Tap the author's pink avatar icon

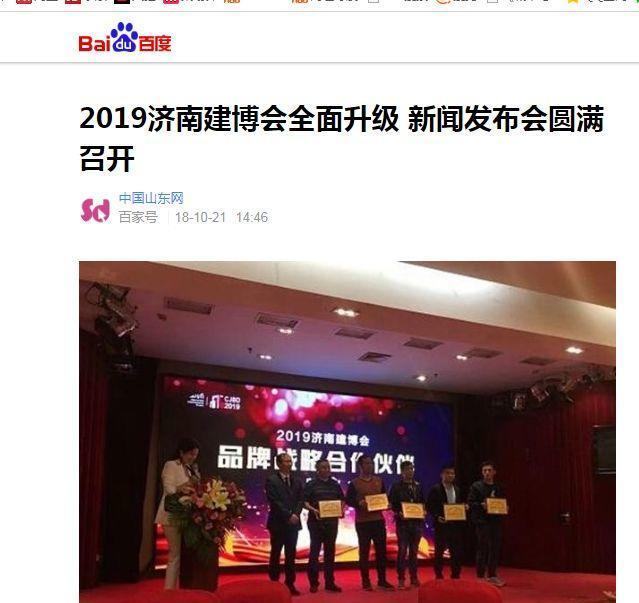tap(95, 209)
